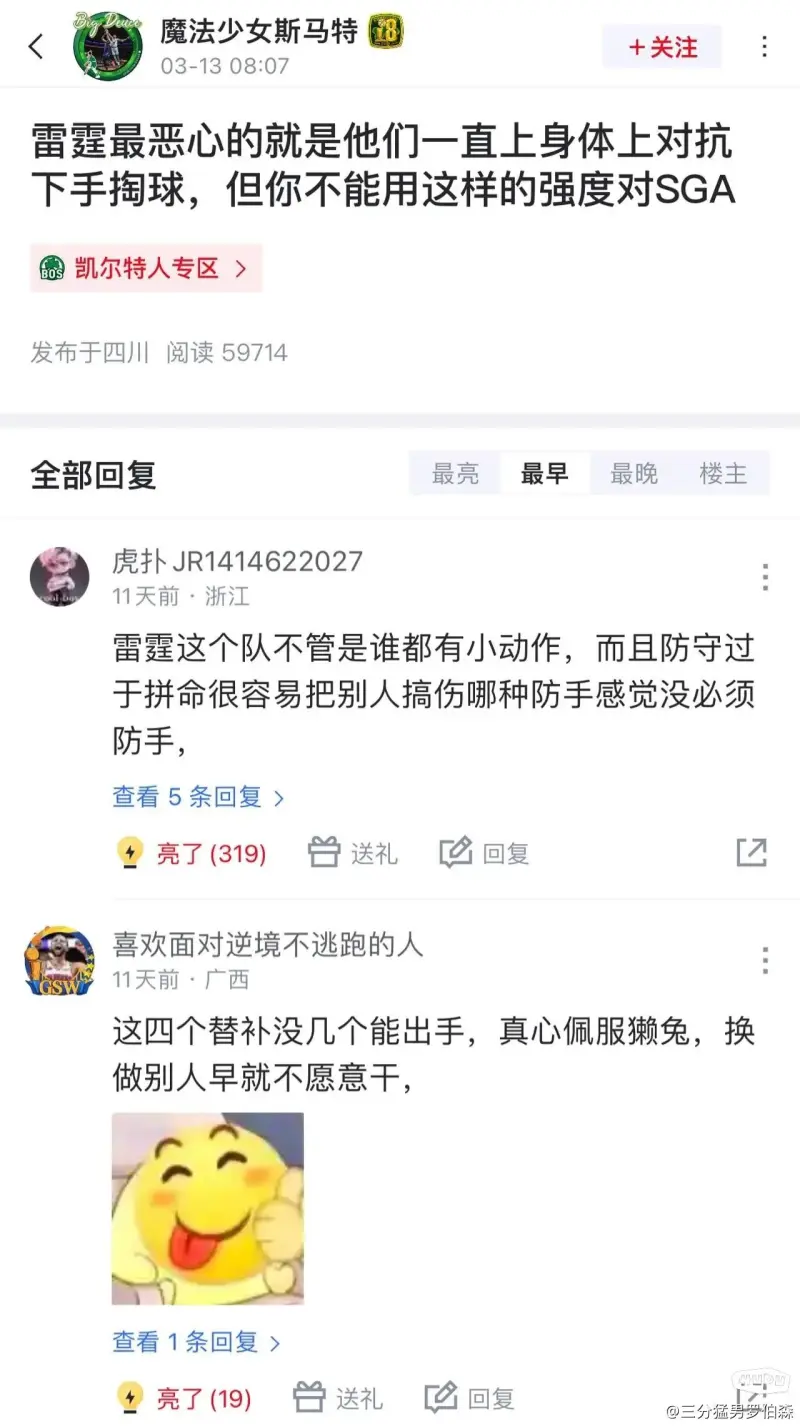Open the options menu for 虎扑JR1414622027's comment
This screenshot has width=800, height=1426.
point(765,577)
